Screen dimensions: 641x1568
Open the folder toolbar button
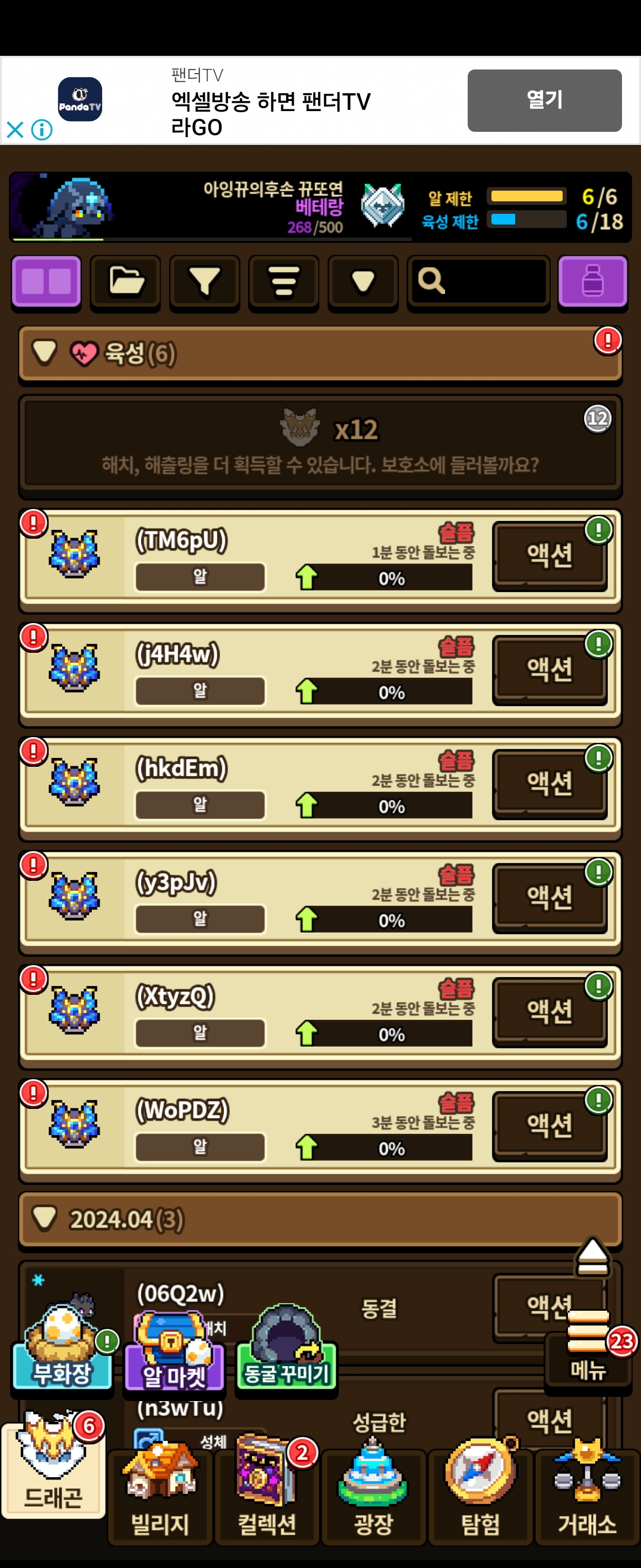[125, 282]
